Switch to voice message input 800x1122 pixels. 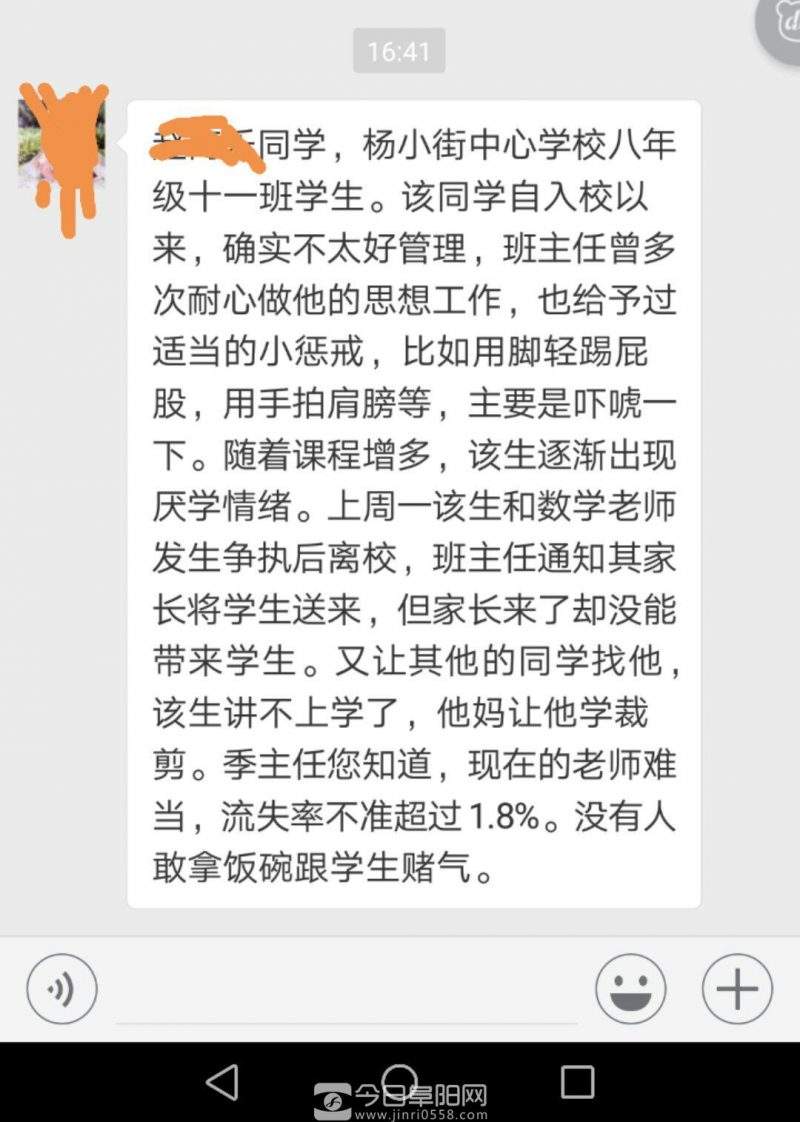coord(62,989)
